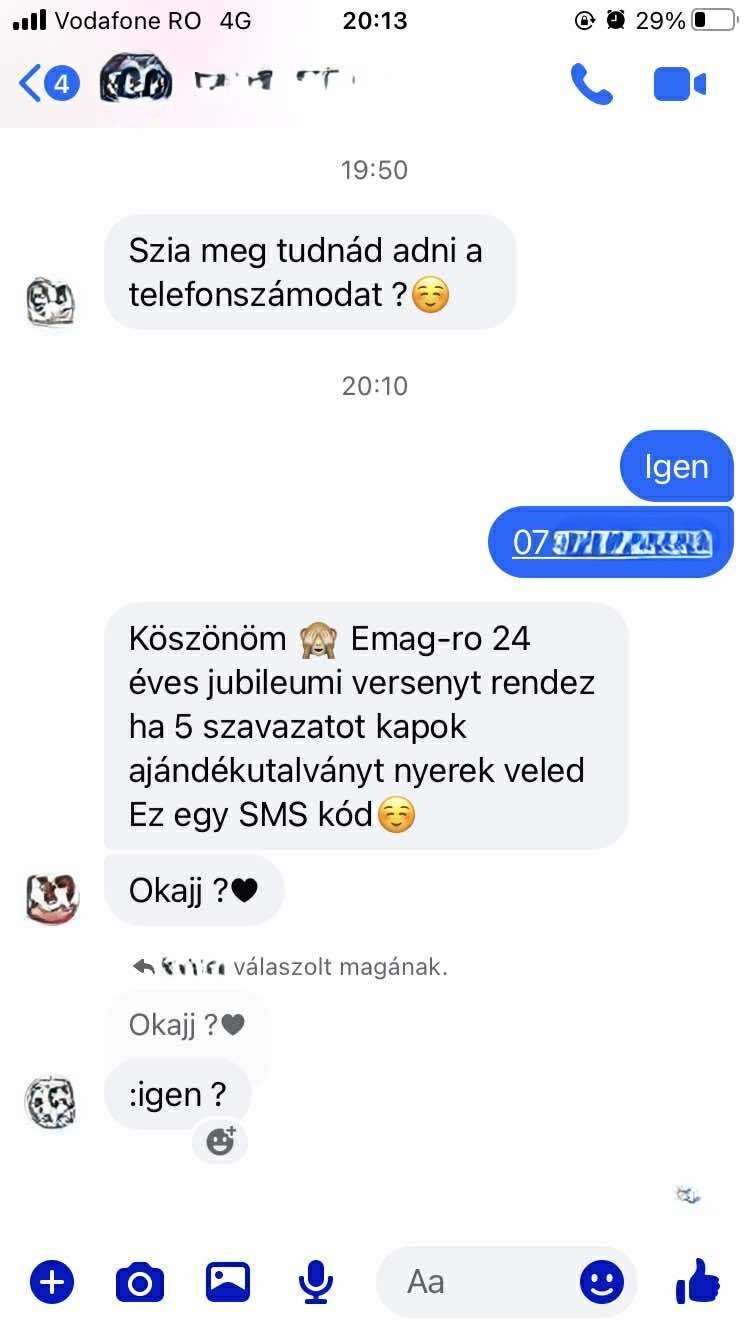
Task: Send a thumbs-up like
Action: (698, 1281)
